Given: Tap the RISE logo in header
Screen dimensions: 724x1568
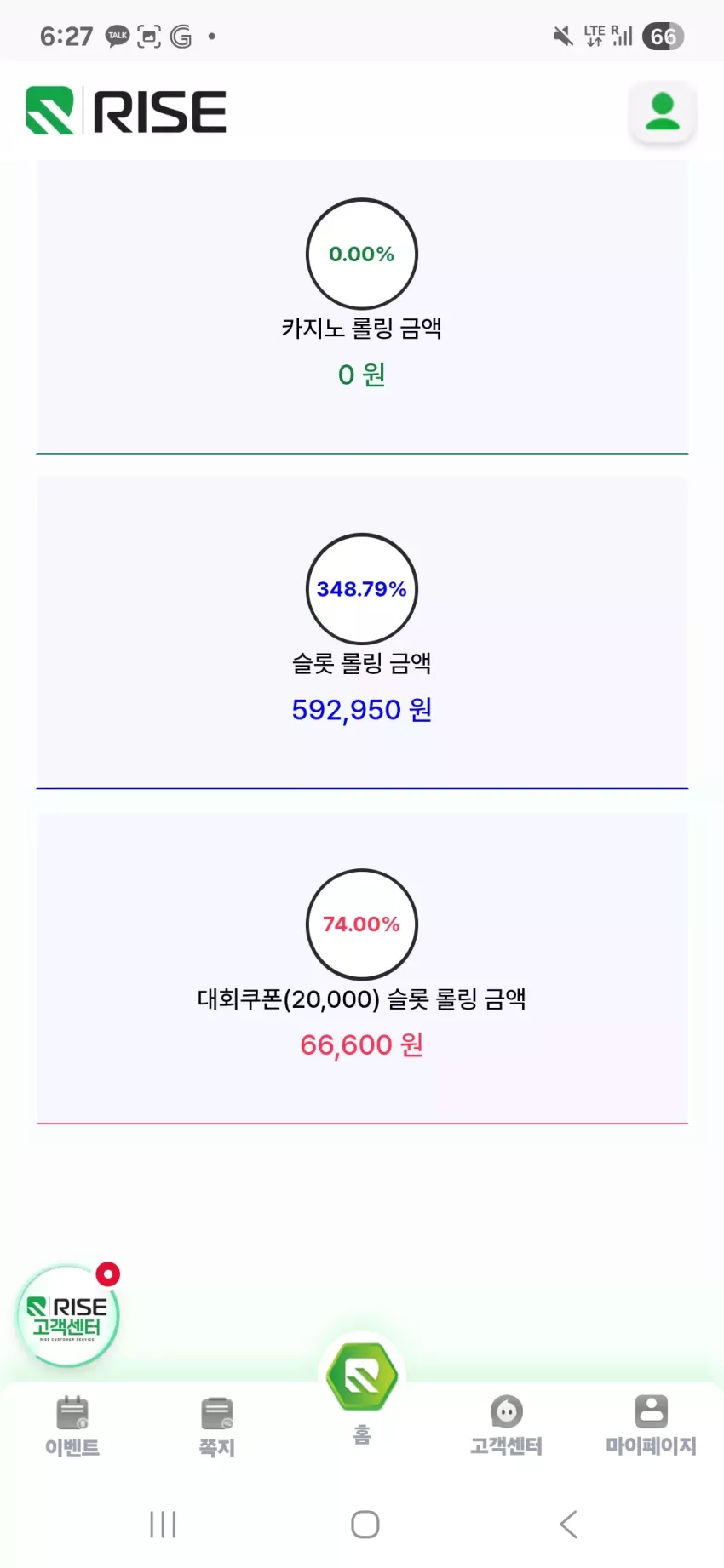Looking at the screenshot, I should coord(126,112).
